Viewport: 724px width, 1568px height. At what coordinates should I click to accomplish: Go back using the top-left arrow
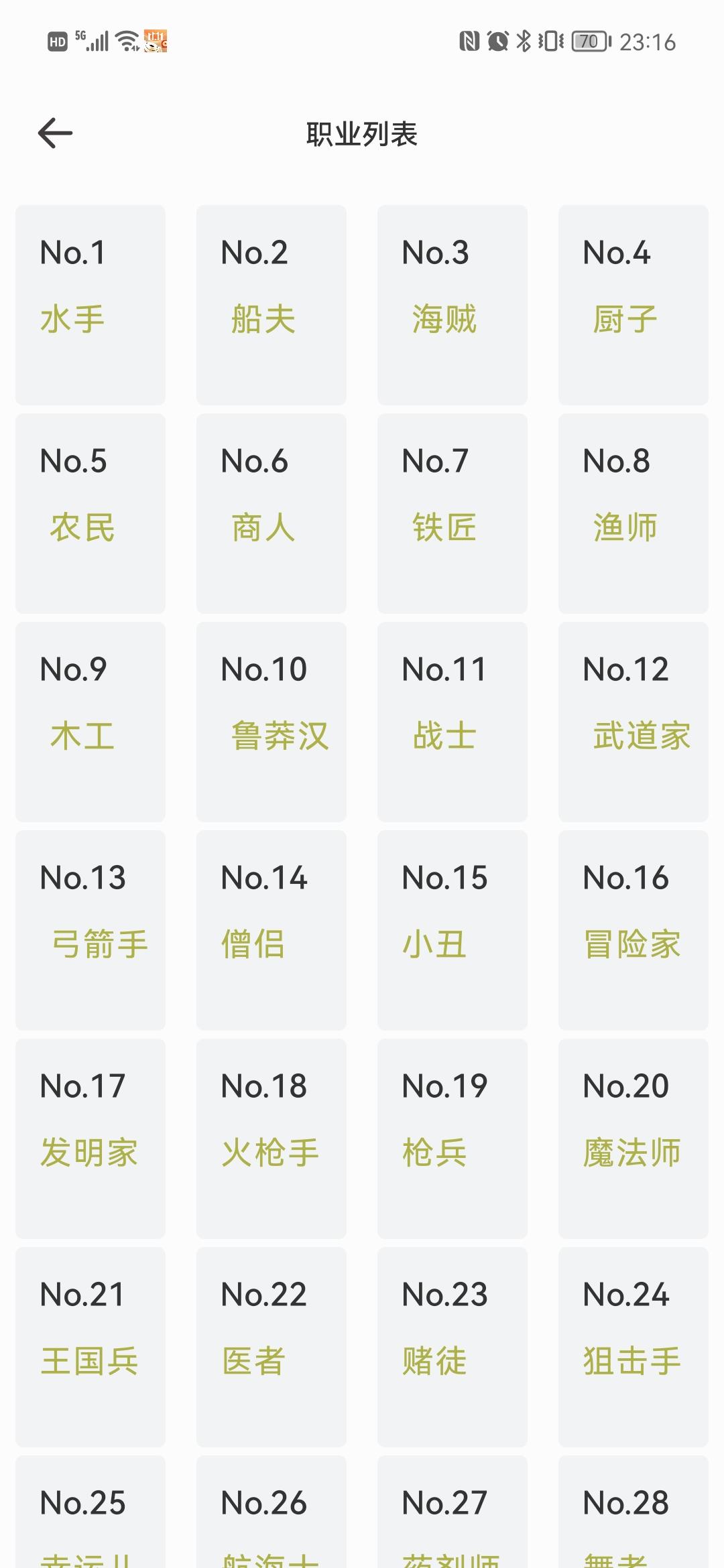click(55, 133)
